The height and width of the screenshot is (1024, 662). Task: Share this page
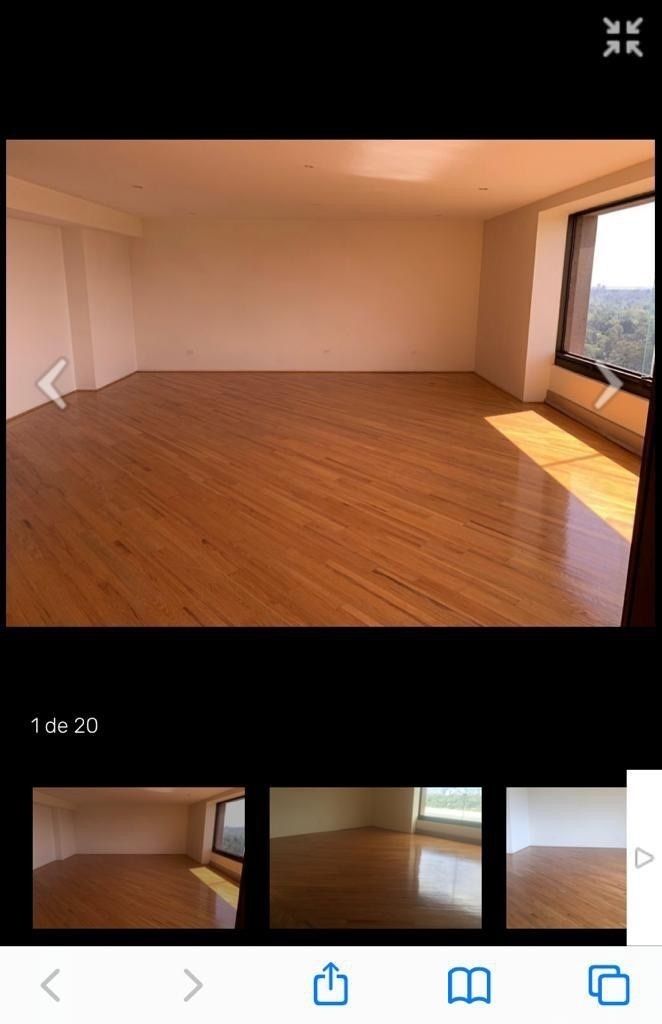click(x=330, y=984)
